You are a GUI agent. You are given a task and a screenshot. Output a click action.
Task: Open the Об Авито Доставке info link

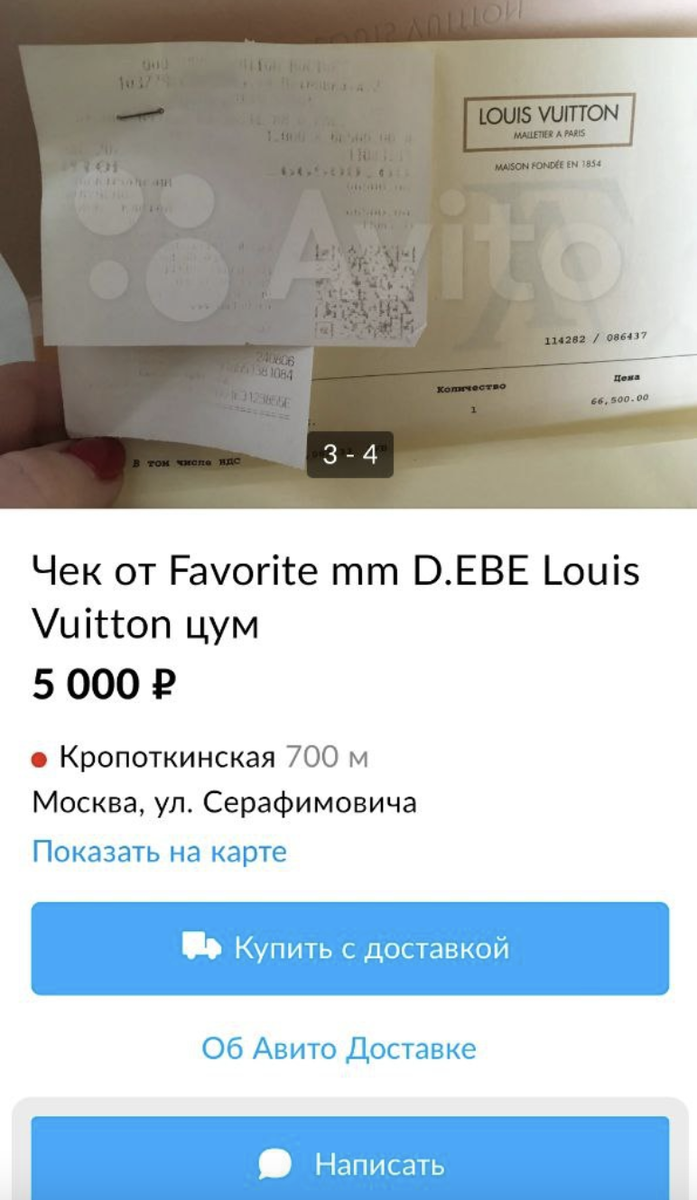click(x=339, y=1049)
